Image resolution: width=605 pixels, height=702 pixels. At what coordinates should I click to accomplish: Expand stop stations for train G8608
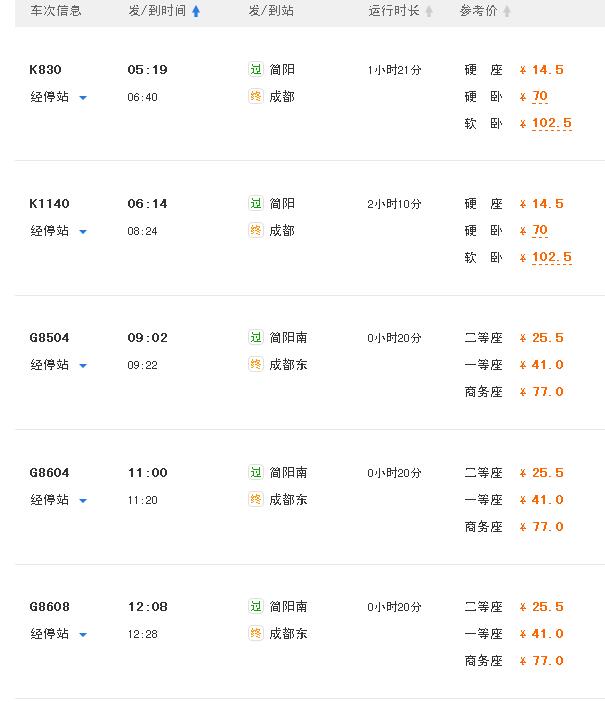[x=58, y=634]
